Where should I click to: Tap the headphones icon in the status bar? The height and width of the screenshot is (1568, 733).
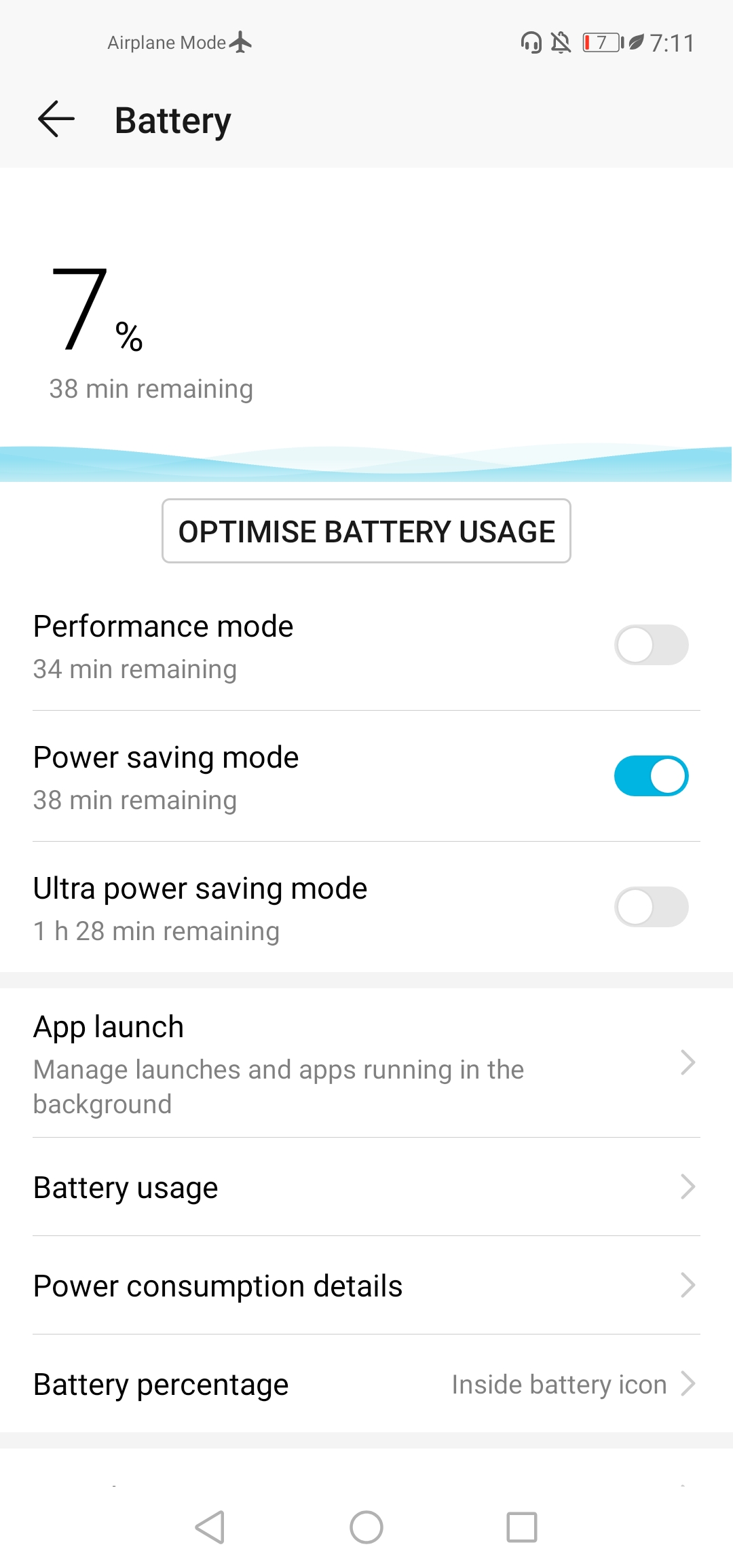[x=531, y=43]
